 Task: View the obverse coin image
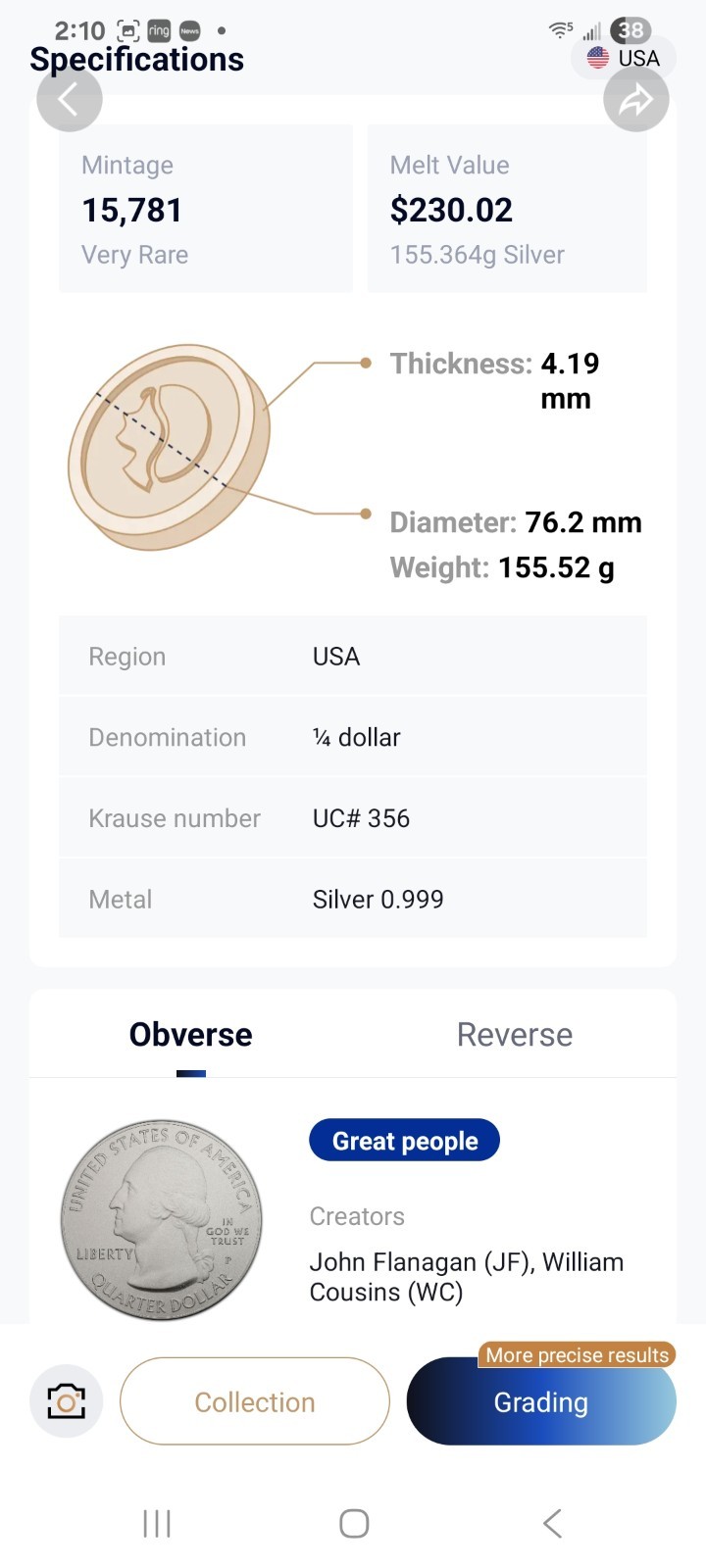click(x=162, y=1220)
